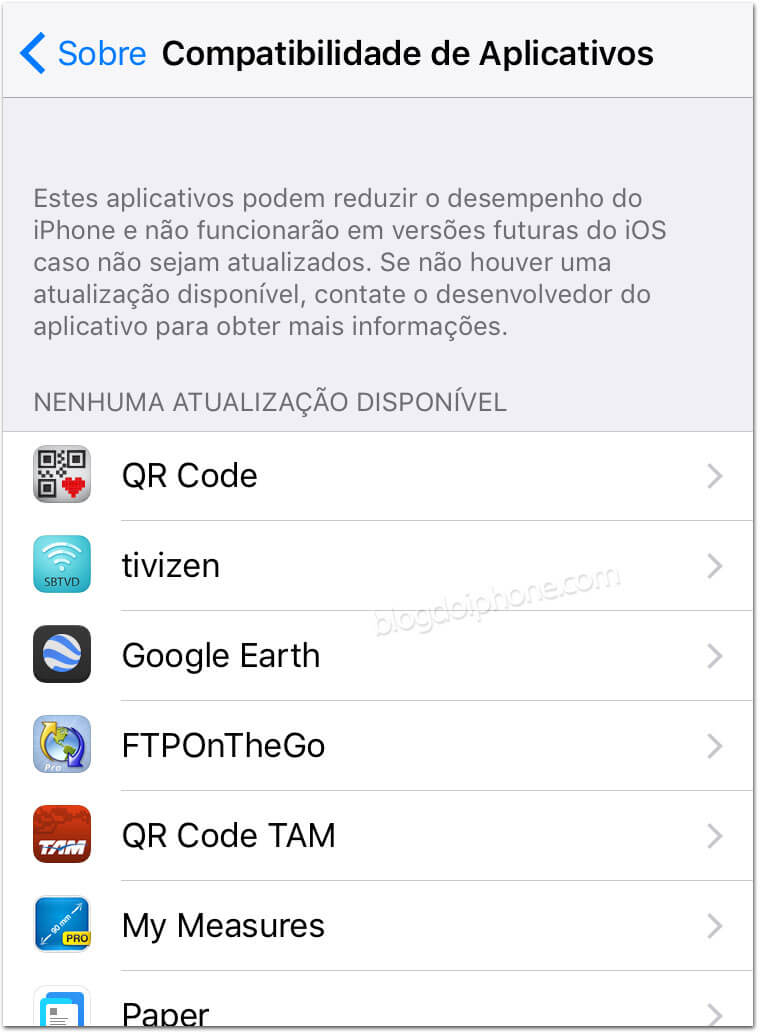Go back to the Sobre screen
The width and height of the screenshot is (760, 1033).
[x=84, y=53]
